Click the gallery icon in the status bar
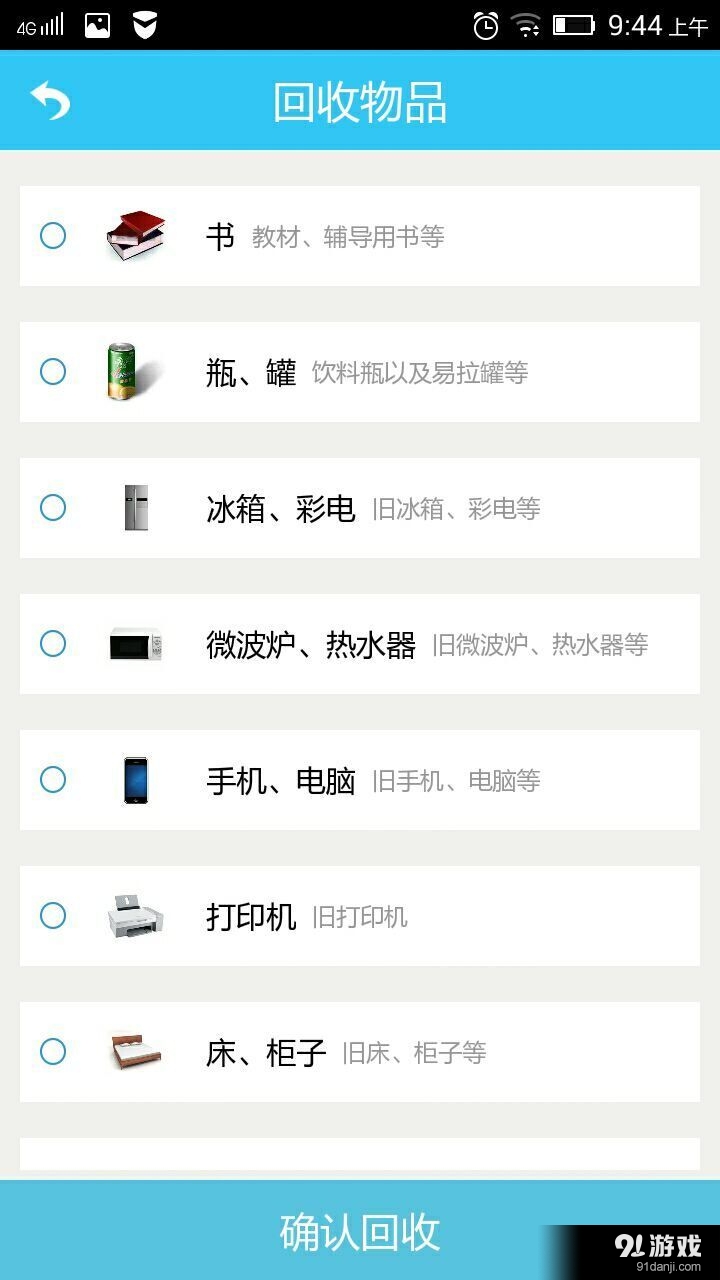The image size is (720, 1280). (96, 25)
